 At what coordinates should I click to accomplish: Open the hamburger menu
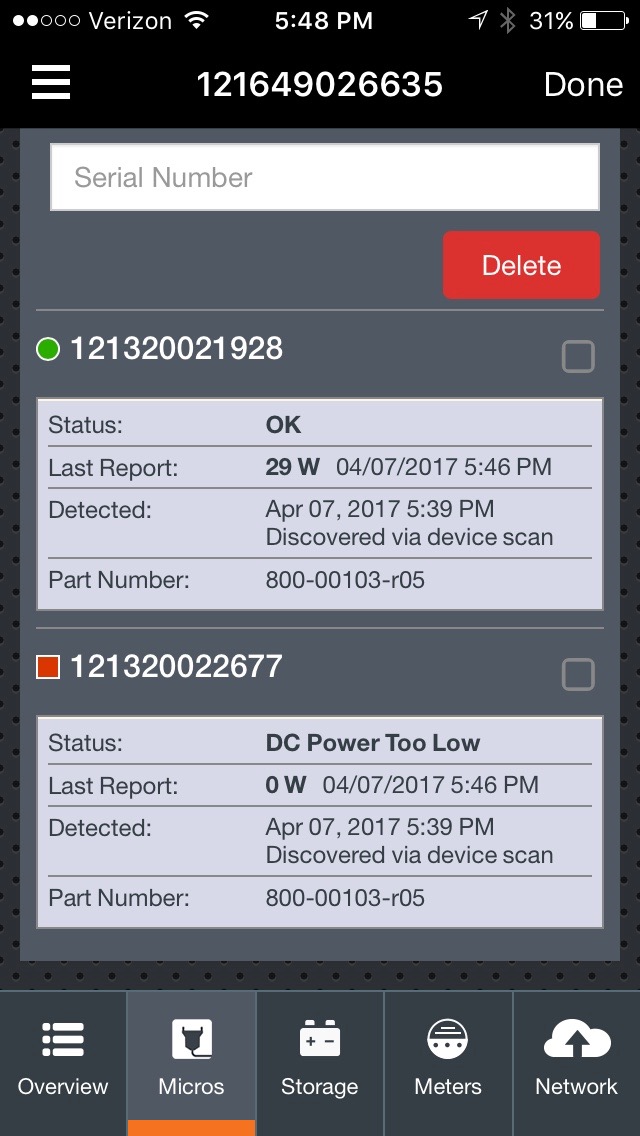pyautogui.click(x=51, y=83)
